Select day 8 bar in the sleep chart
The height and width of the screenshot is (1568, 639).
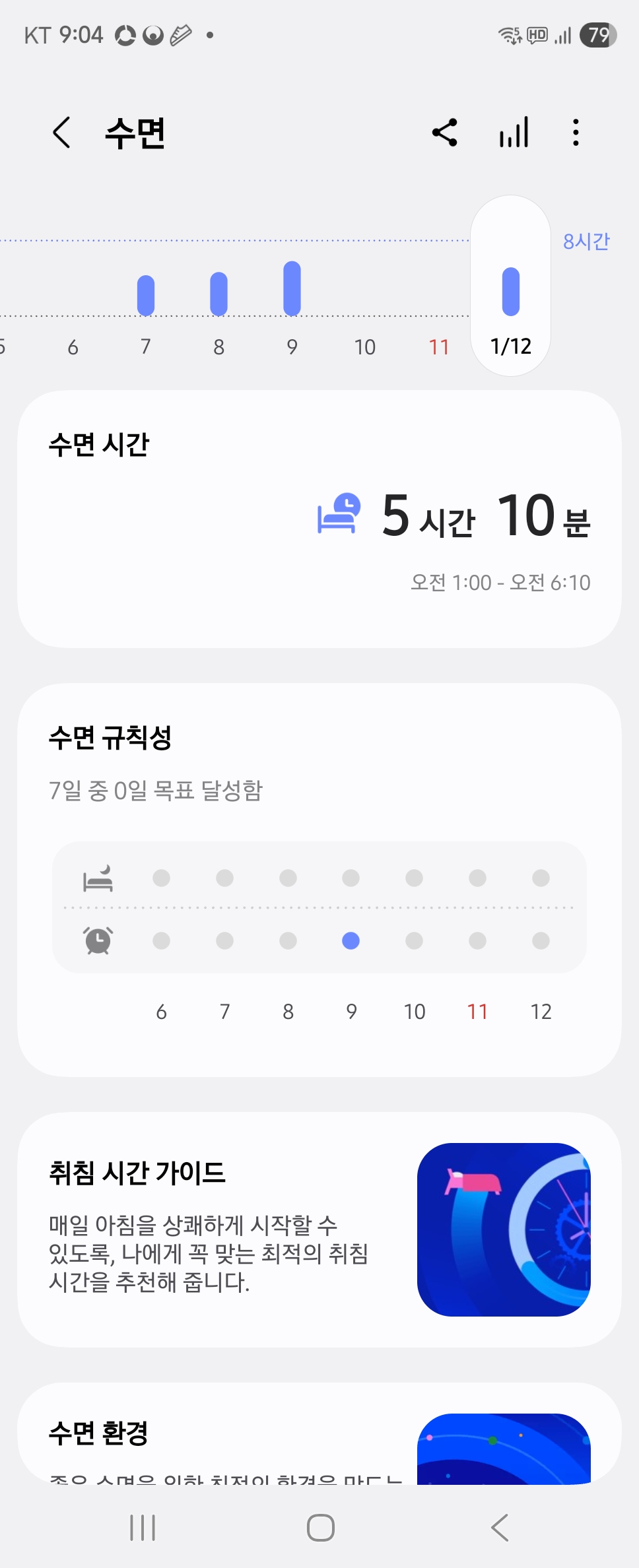click(x=219, y=294)
